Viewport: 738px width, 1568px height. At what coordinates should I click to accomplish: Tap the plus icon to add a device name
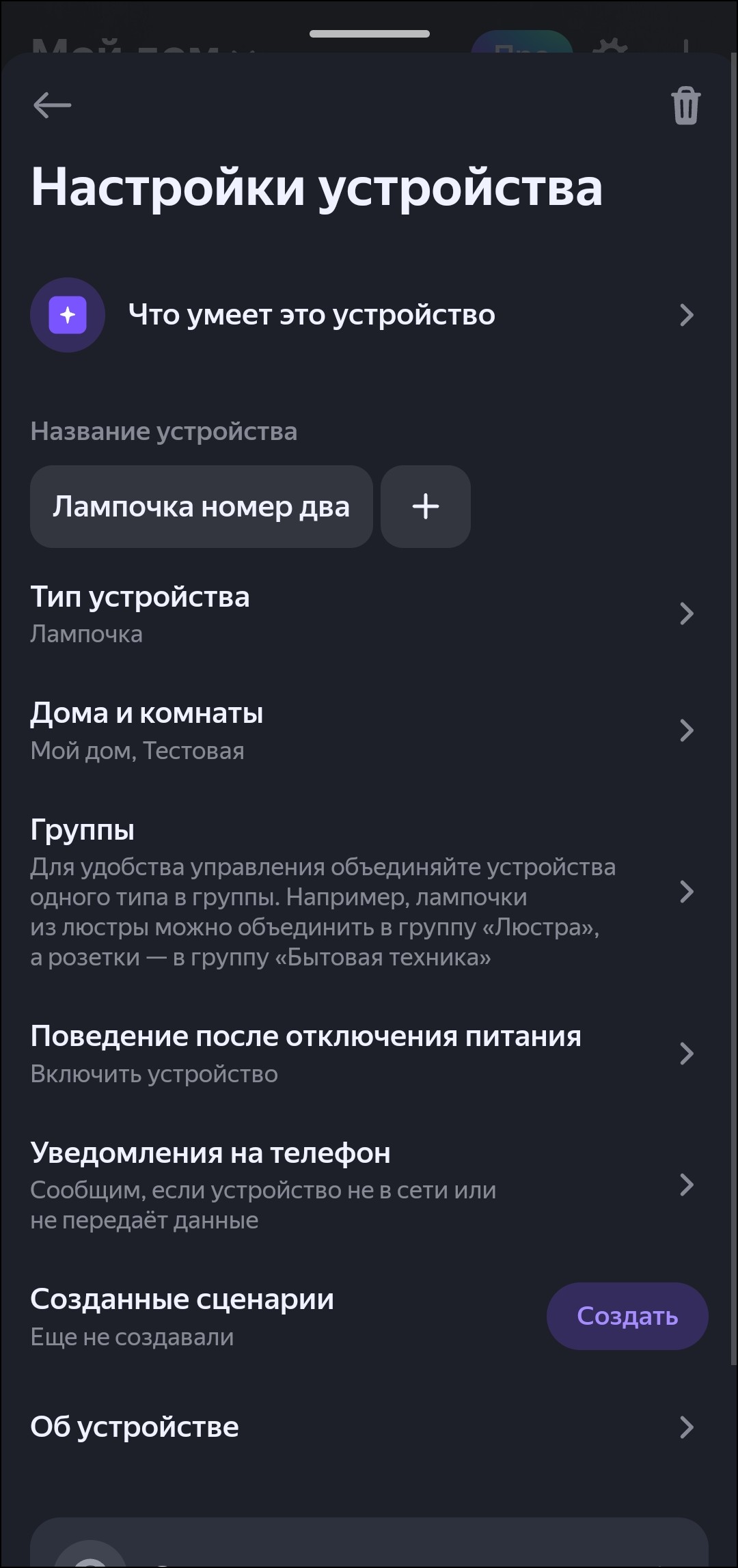(x=425, y=506)
